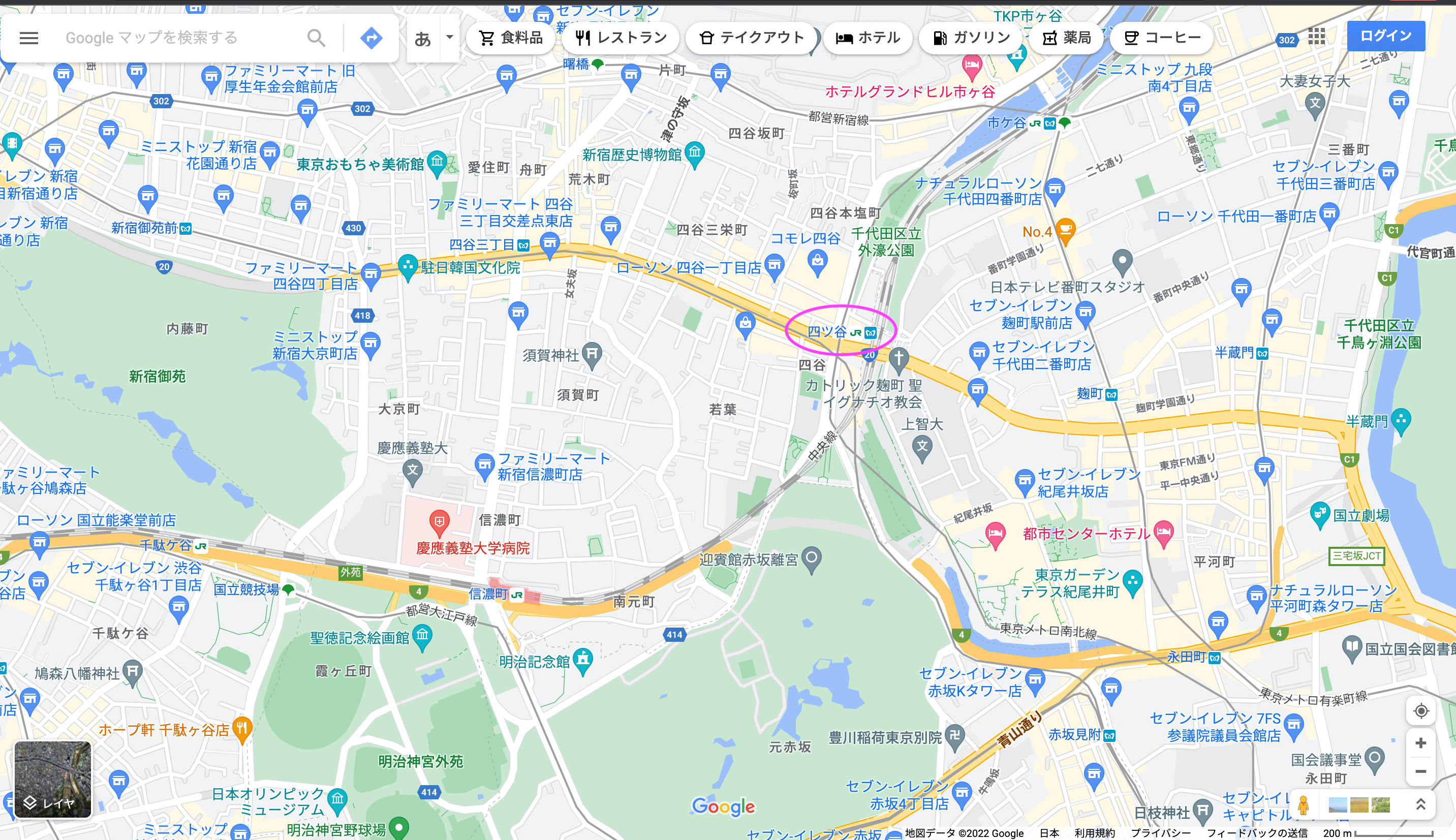Viewport: 1456px width, 840px height.
Task: Find coffee with the コーヒー chip
Action: [1162, 38]
